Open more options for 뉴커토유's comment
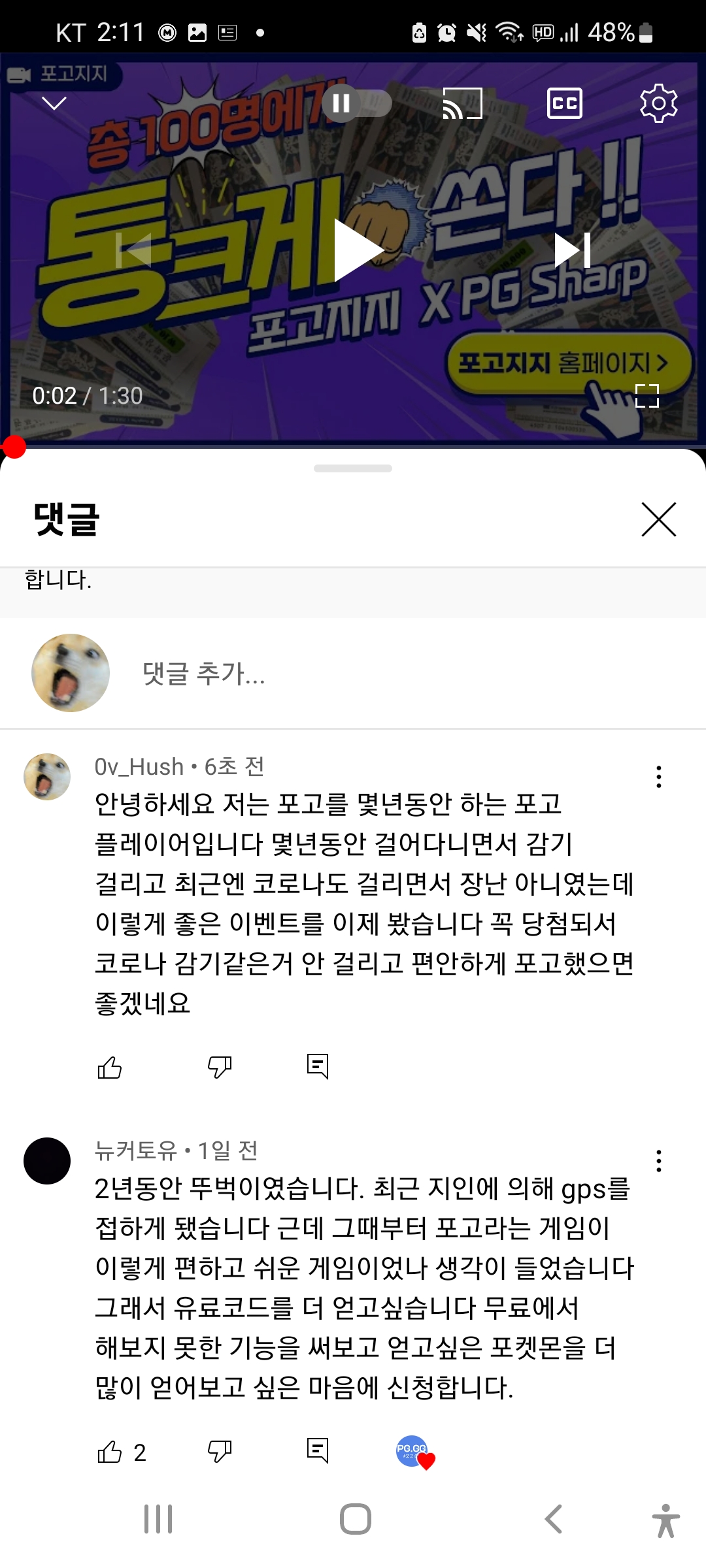Image resolution: width=706 pixels, height=1568 pixels. point(659,1161)
